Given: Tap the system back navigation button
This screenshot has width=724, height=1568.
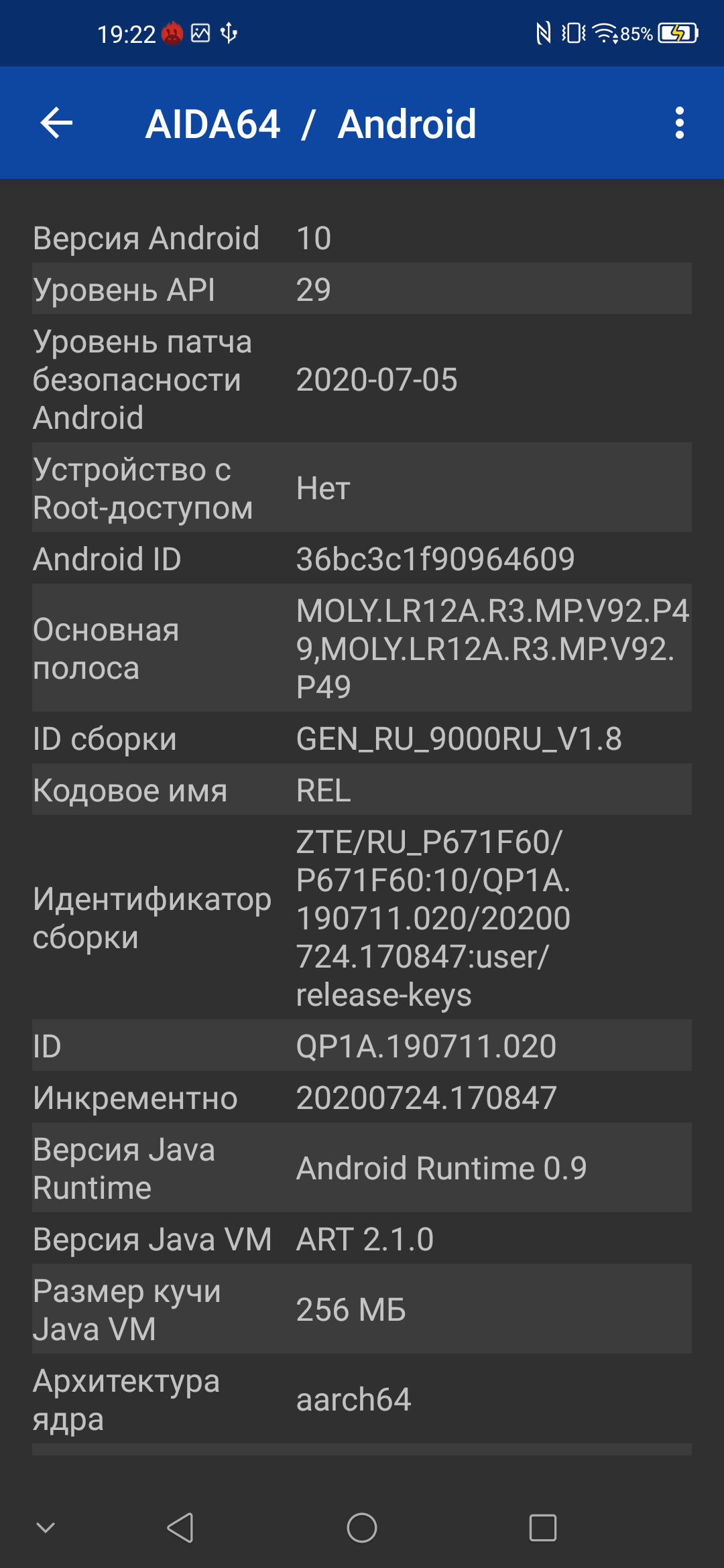Looking at the screenshot, I should tap(180, 1528).
